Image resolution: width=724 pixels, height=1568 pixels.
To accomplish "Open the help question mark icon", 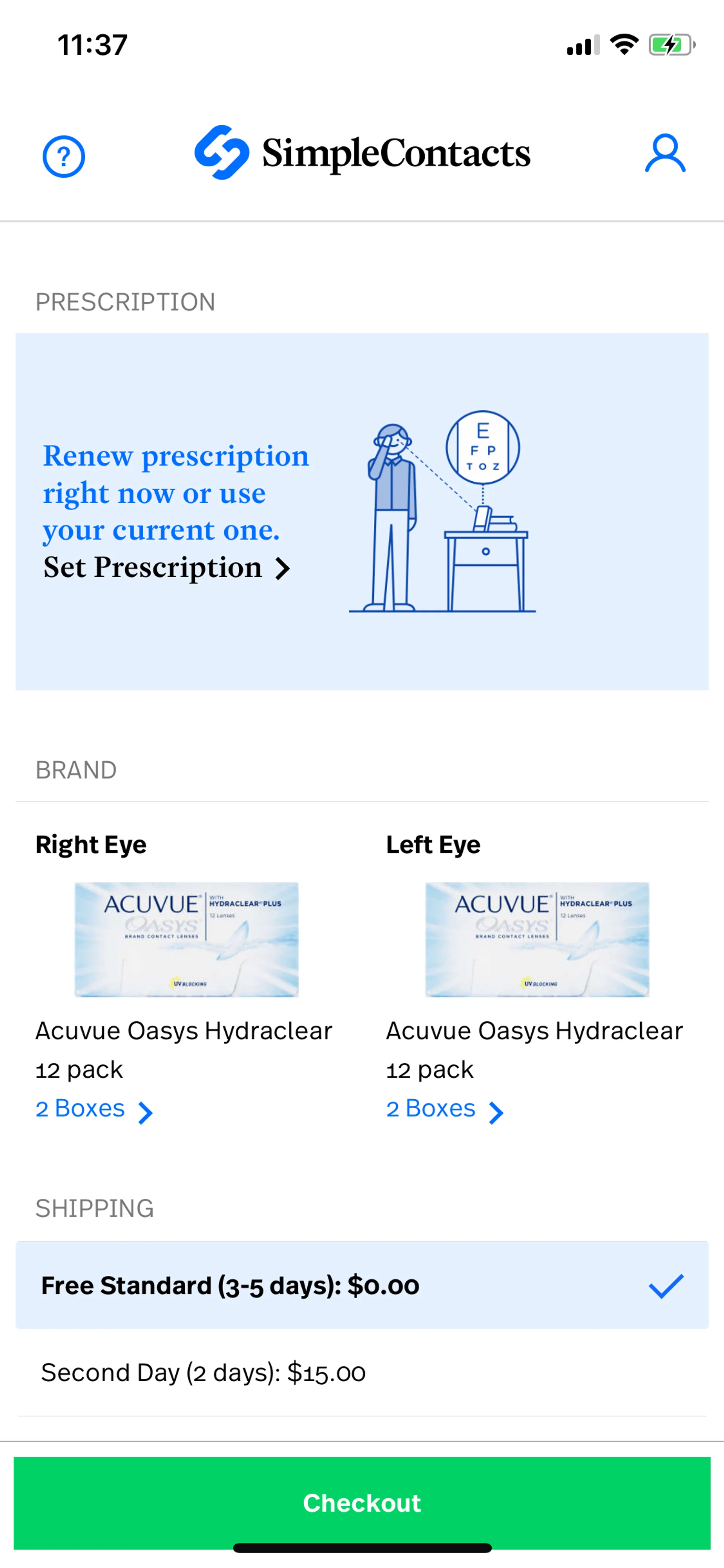I will coord(63,157).
